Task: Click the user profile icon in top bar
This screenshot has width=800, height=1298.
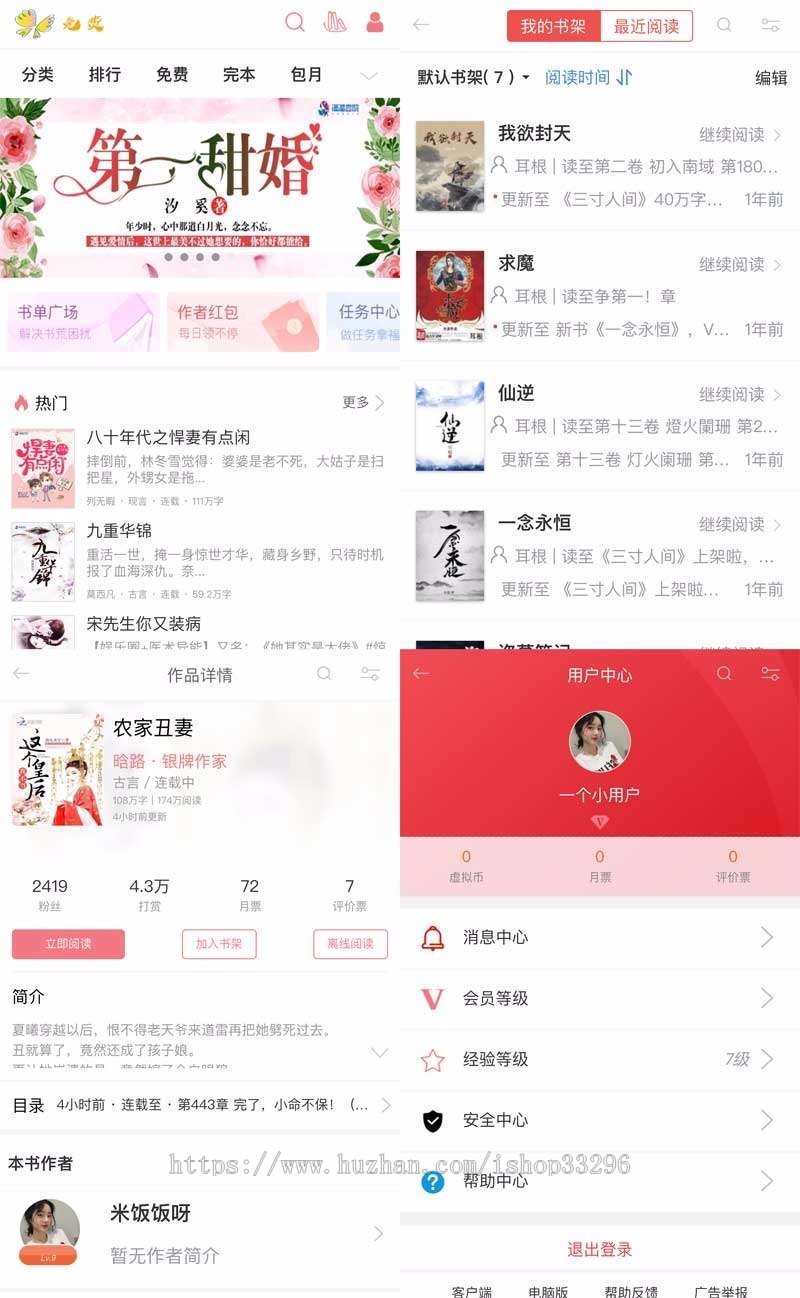Action: pyautogui.click(x=374, y=22)
